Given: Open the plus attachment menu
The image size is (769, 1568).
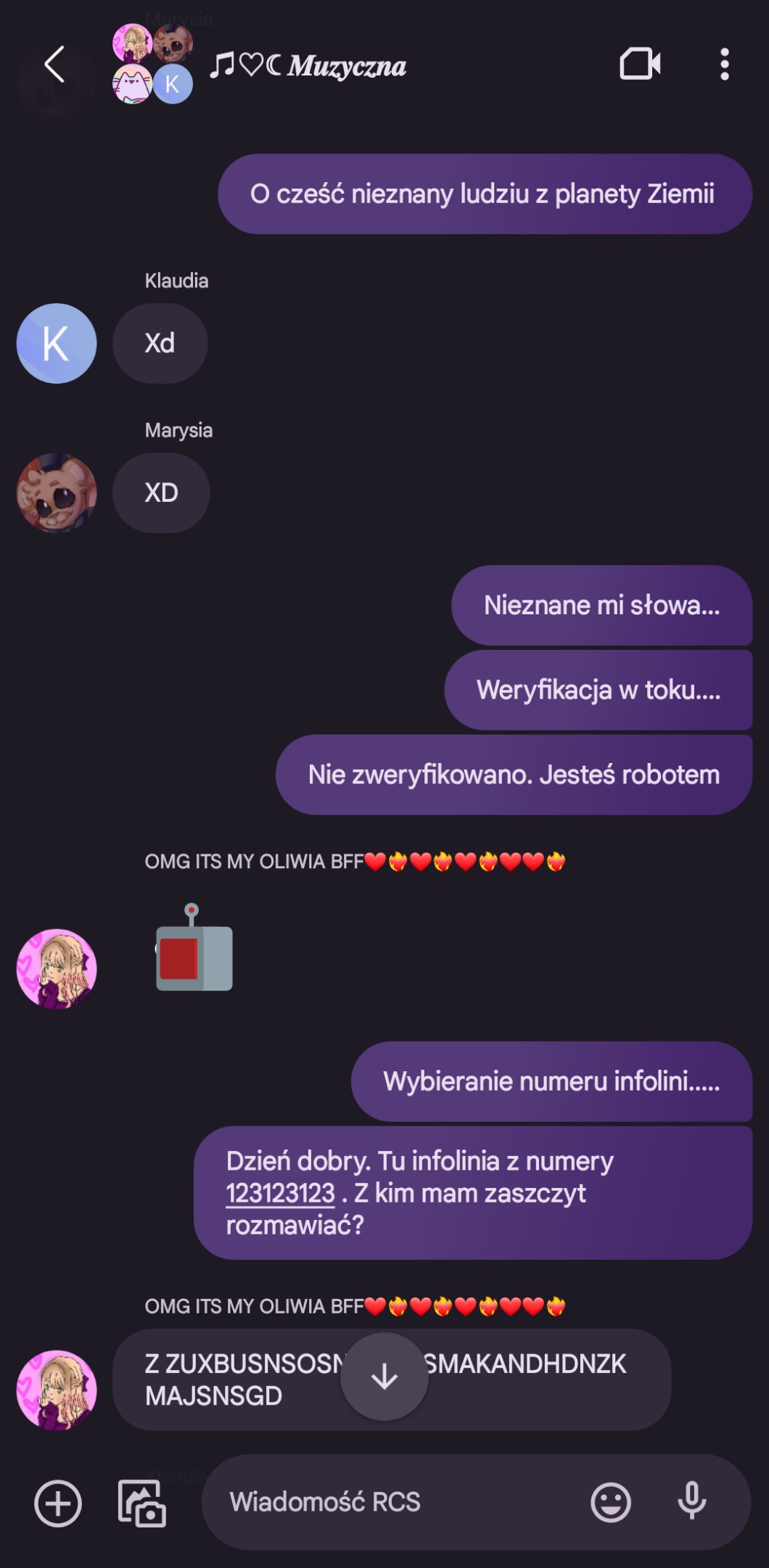Looking at the screenshot, I should click(58, 1503).
